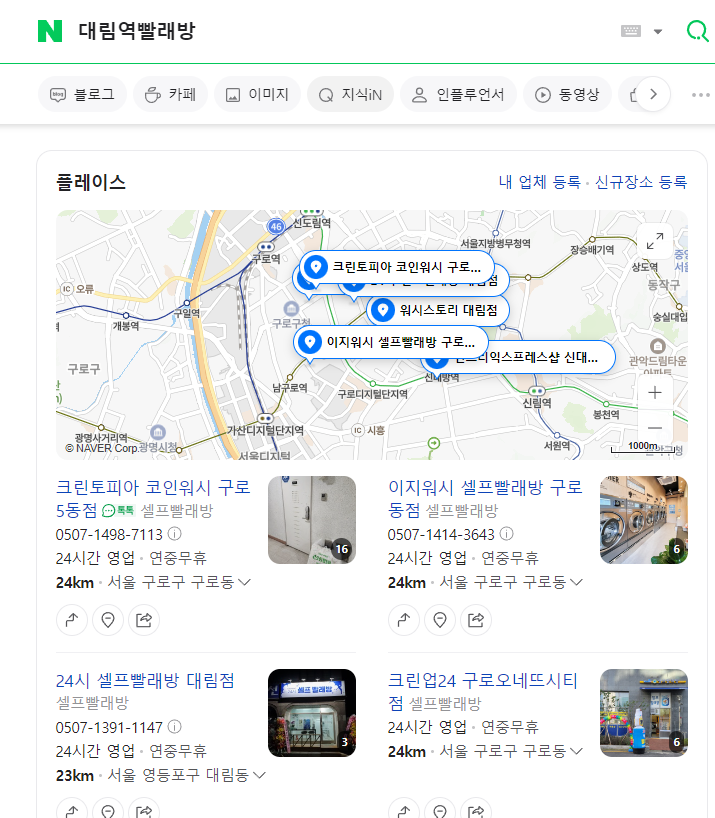Open the three-dot overflow menu
The image size is (715, 818).
(x=700, y=95)
